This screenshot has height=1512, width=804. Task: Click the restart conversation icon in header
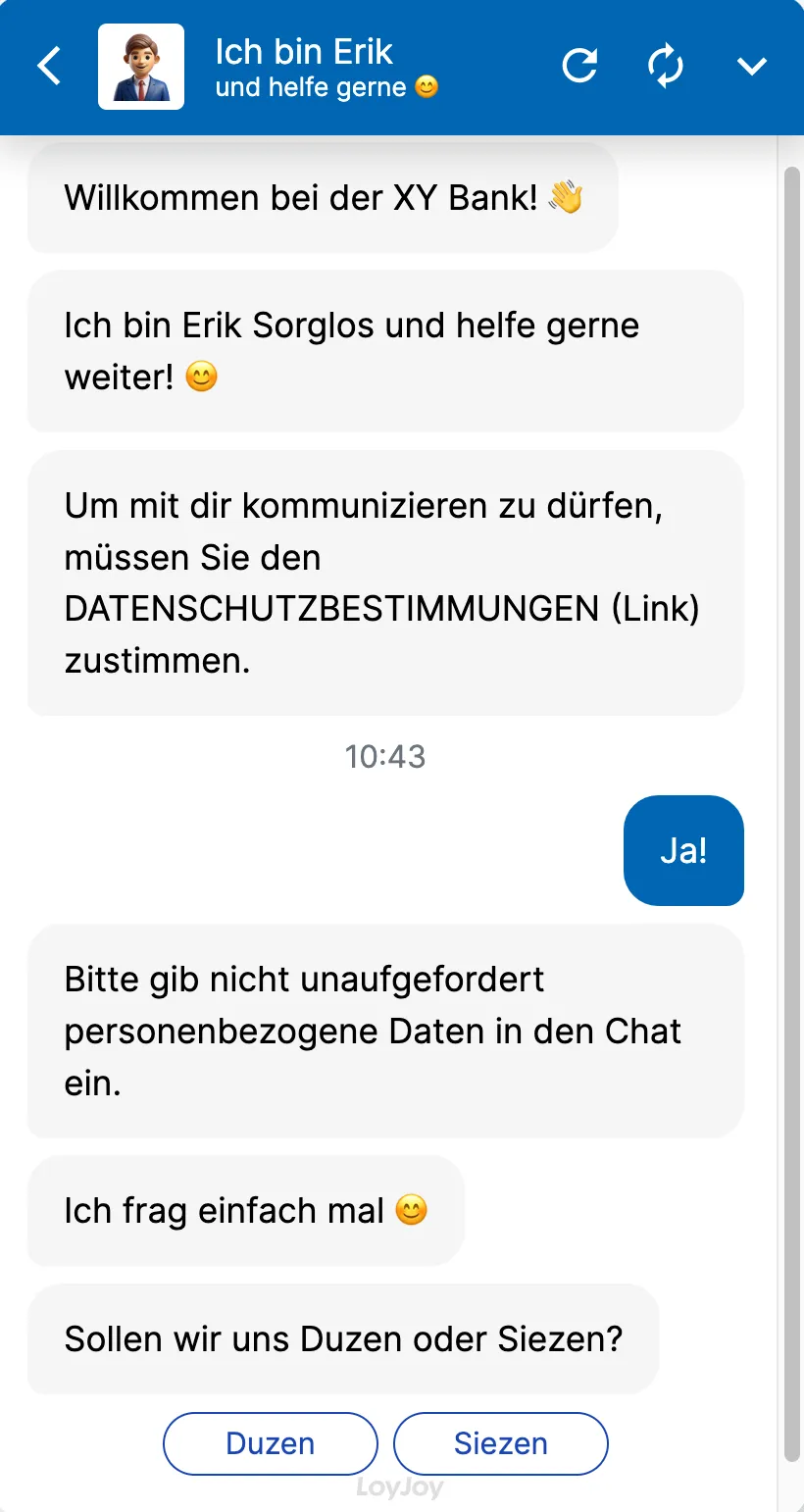pos(667,66)
